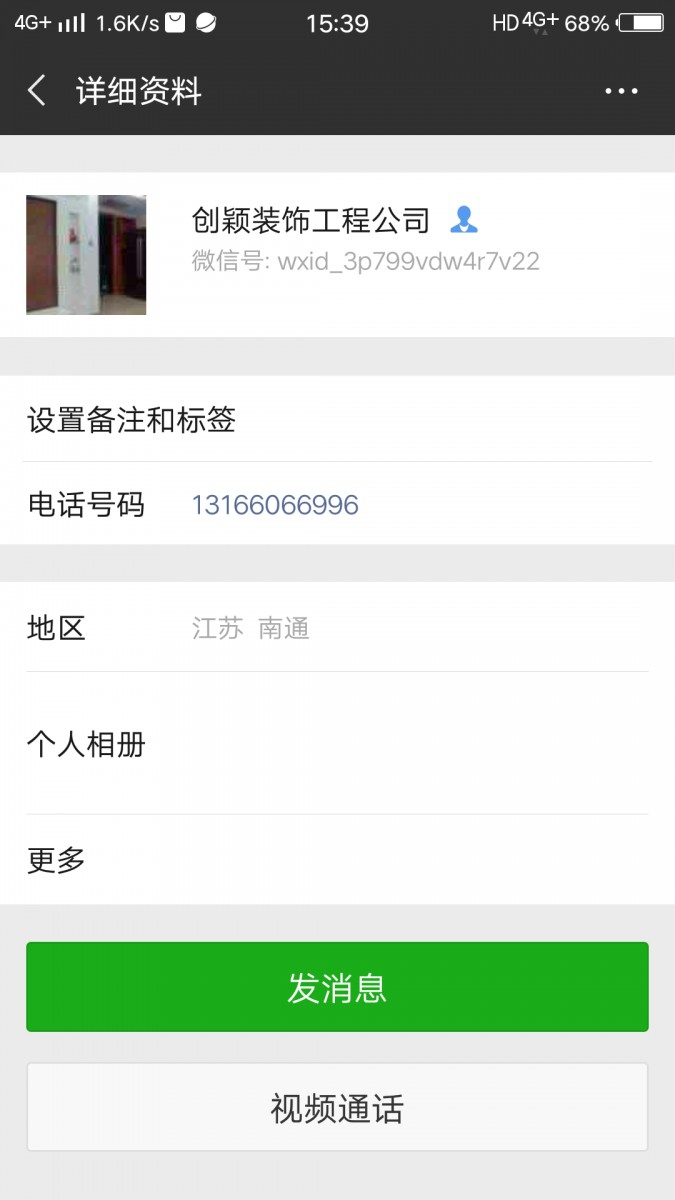The width and height of the screenshot is (675, 1200).
Task: Dial phone number 13166066996
Action: (x=275, y=505)
